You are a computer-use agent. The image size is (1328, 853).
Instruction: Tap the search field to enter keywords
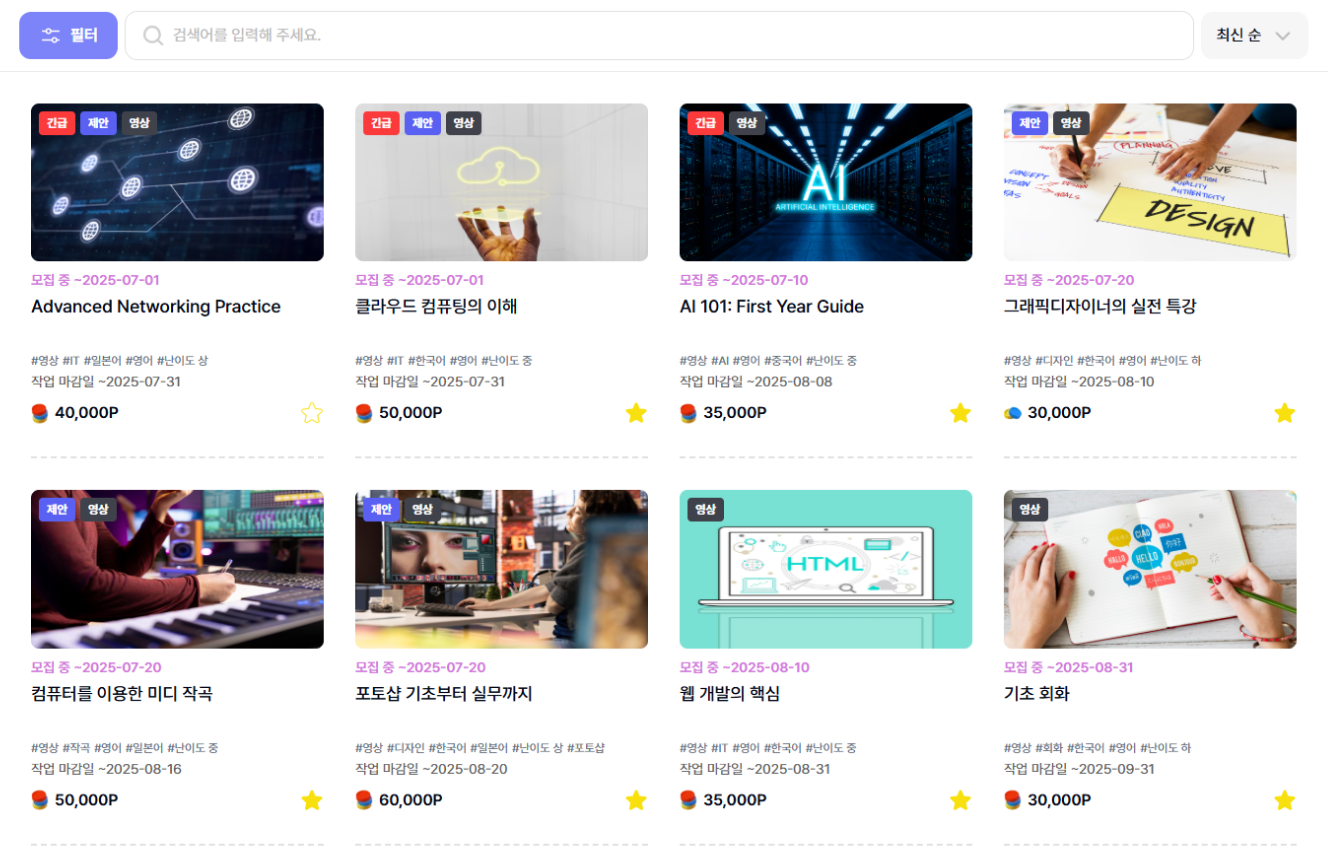658,36
